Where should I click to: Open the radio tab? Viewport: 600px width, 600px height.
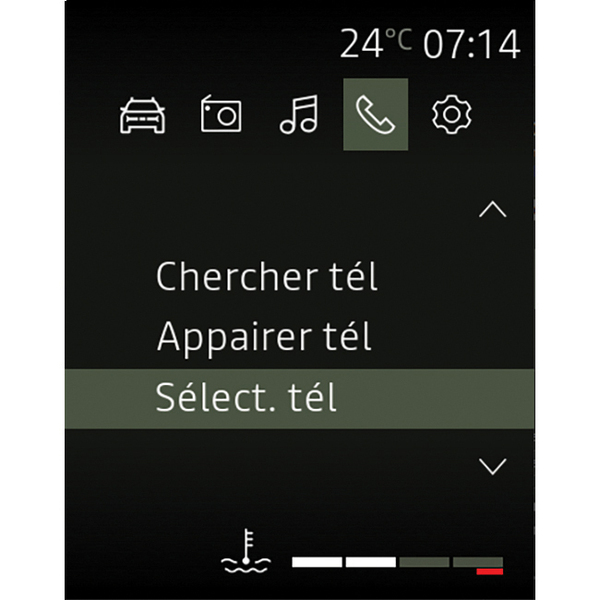(221, 115)
